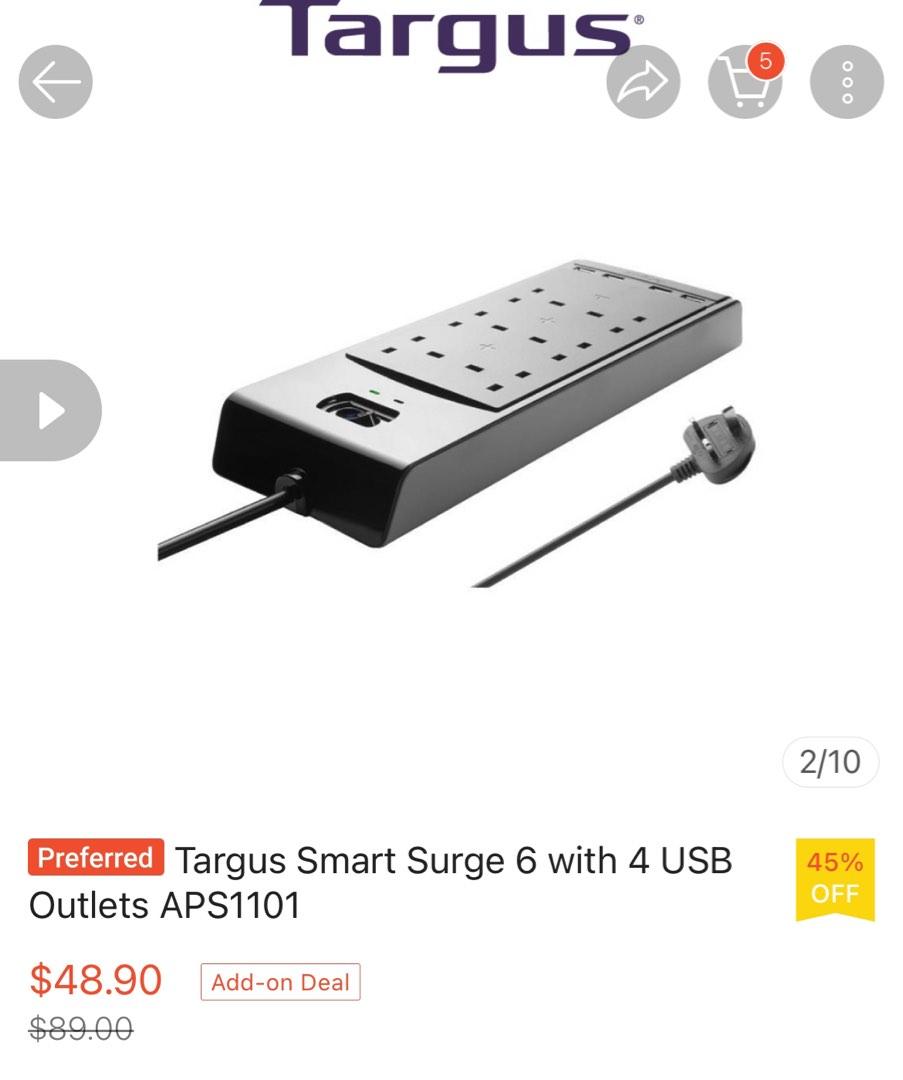Open the Add-on Deal offer
903x1080 pixels.
point(280,982)
